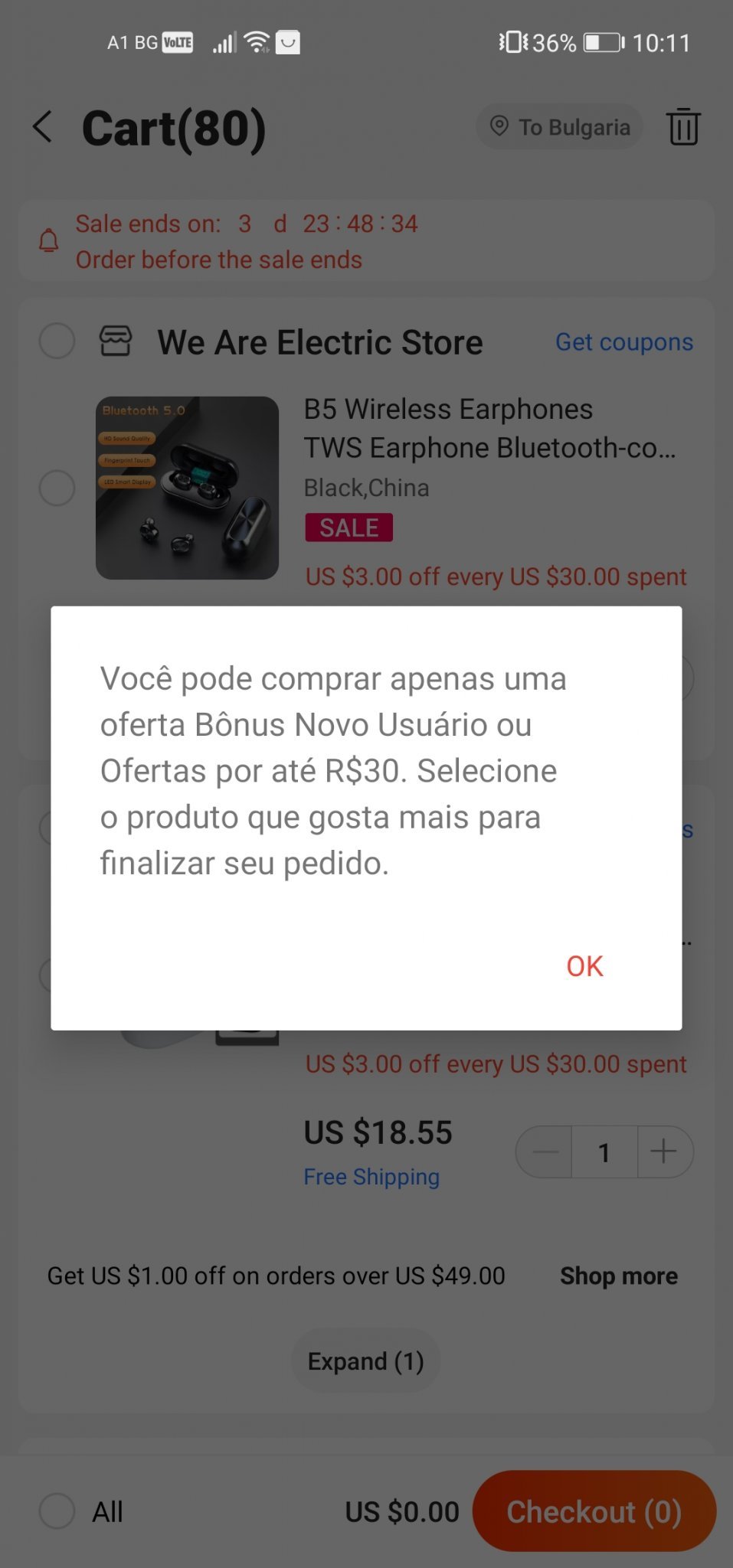The image size is (733, 1568).
Task: Select all We Are Electric Store items
Action: [57, 341]
